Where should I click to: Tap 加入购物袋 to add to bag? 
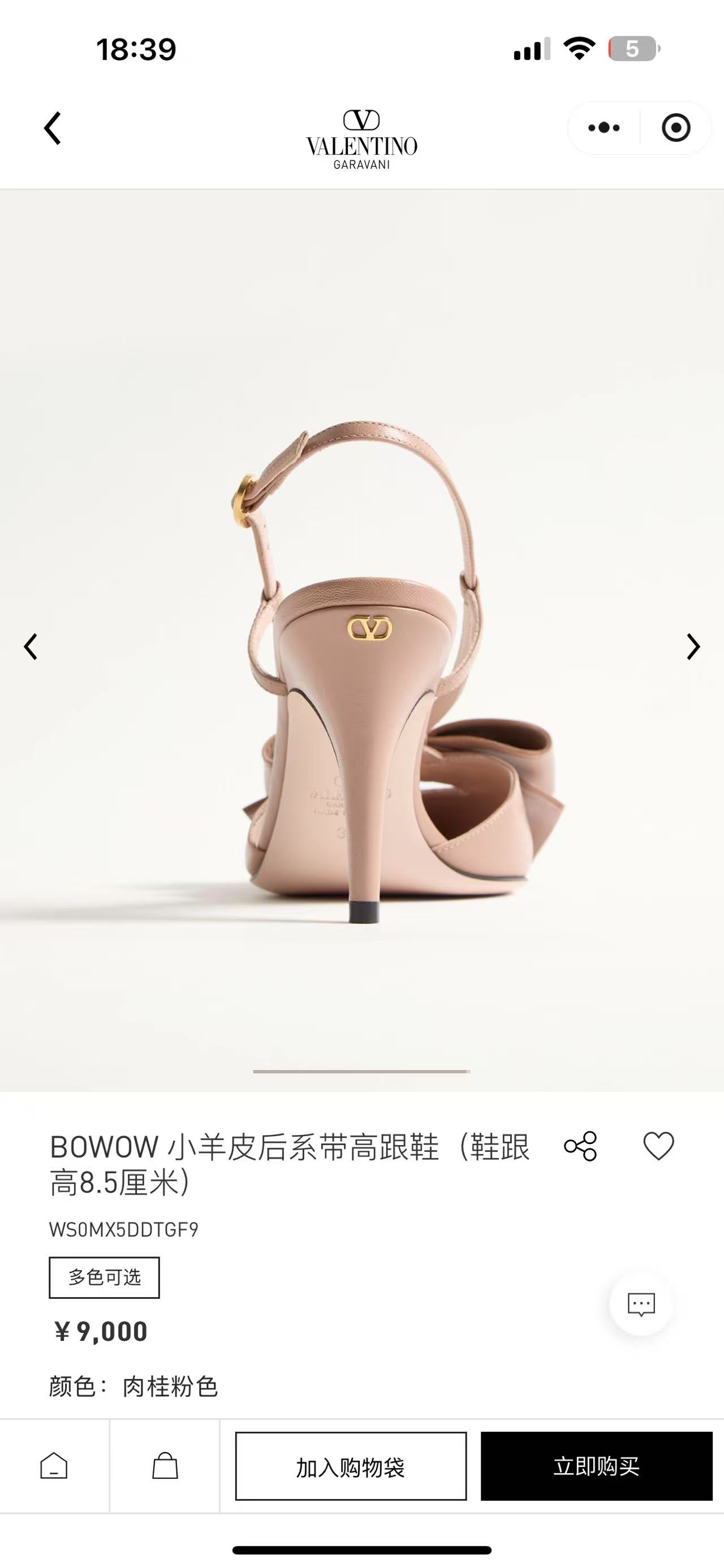coord(351,1466)
